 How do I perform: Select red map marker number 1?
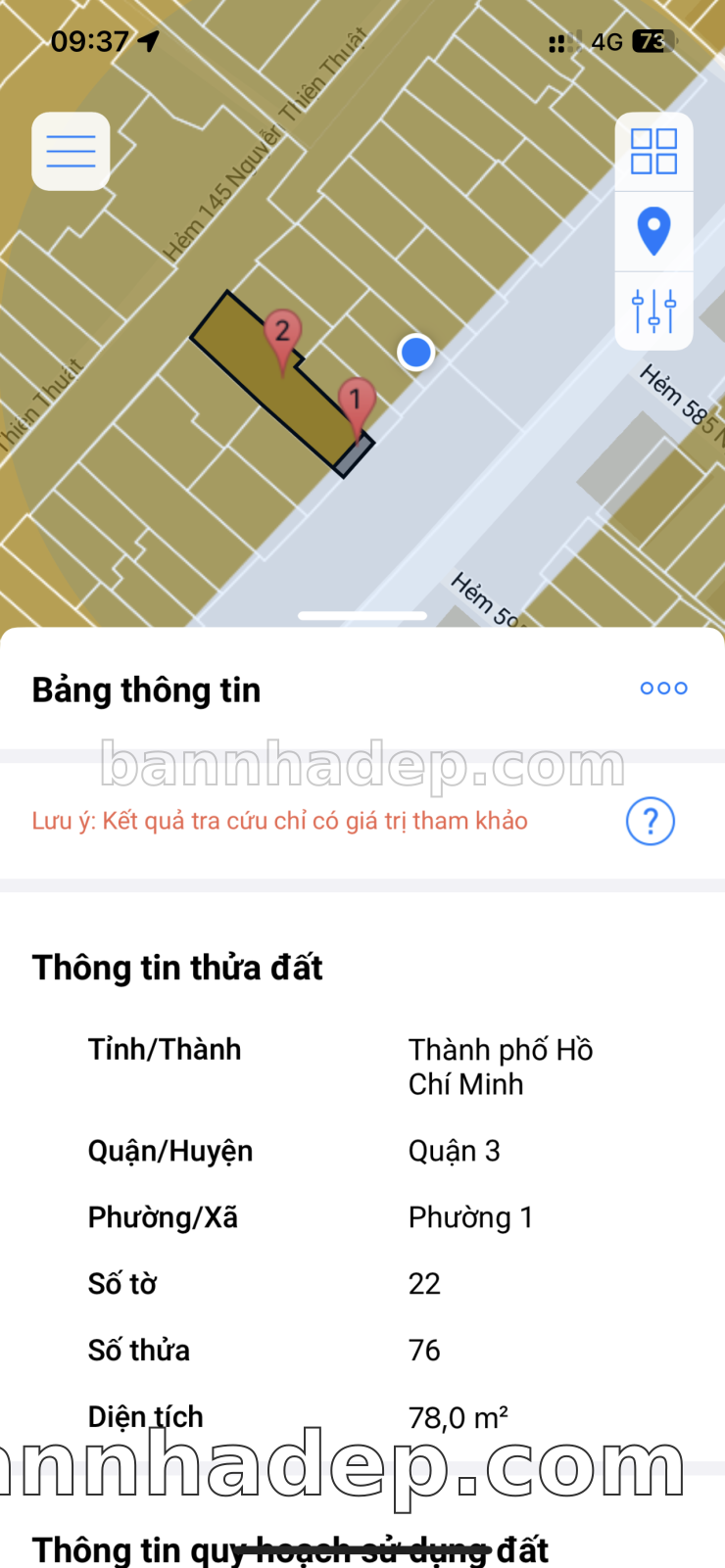pos(356,402)
